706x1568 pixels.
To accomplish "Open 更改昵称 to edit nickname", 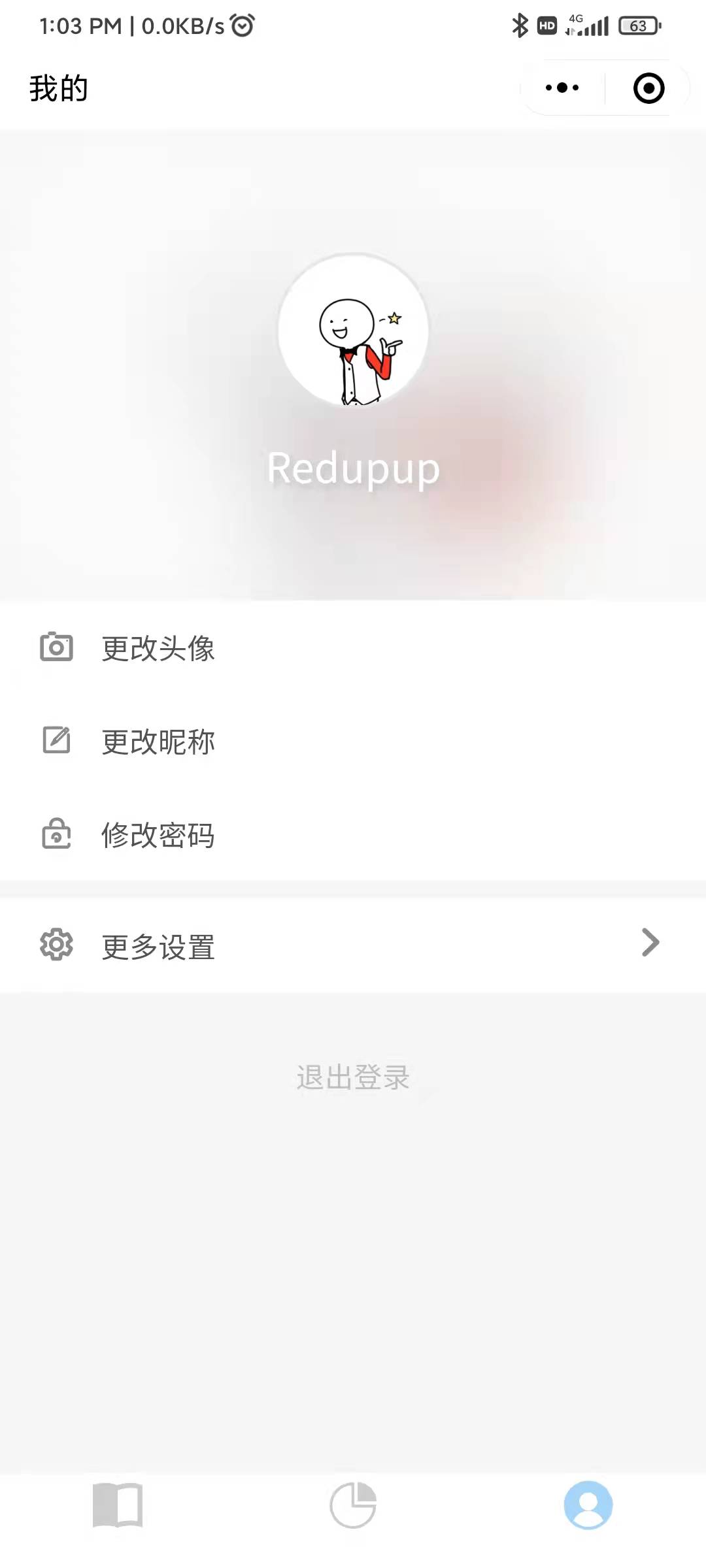I will [x=353, y=741].
